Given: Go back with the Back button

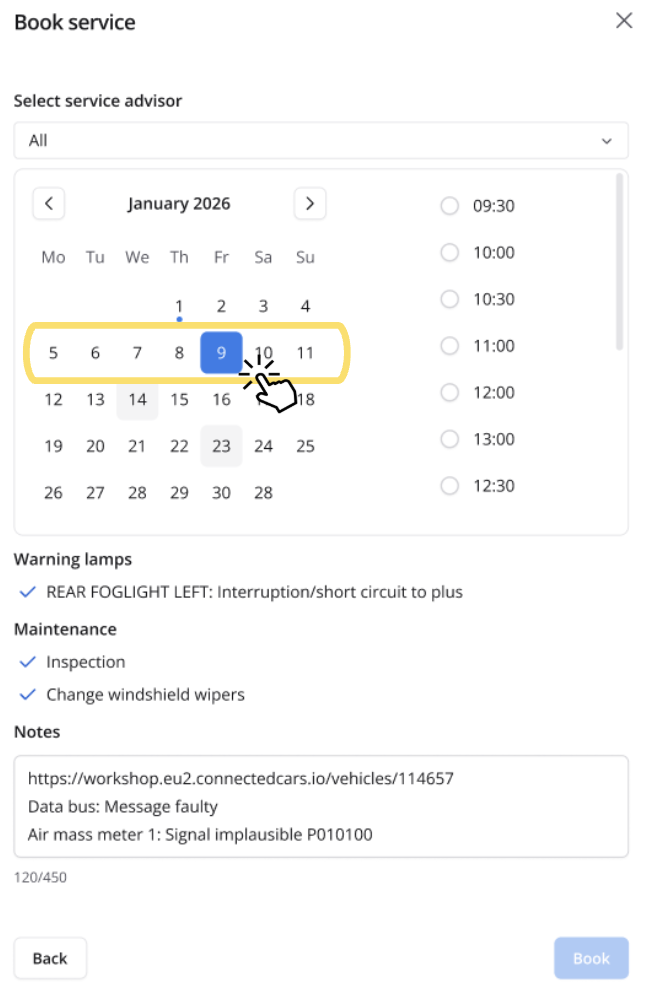Looking at the screenshot, I should pos(50,958).
